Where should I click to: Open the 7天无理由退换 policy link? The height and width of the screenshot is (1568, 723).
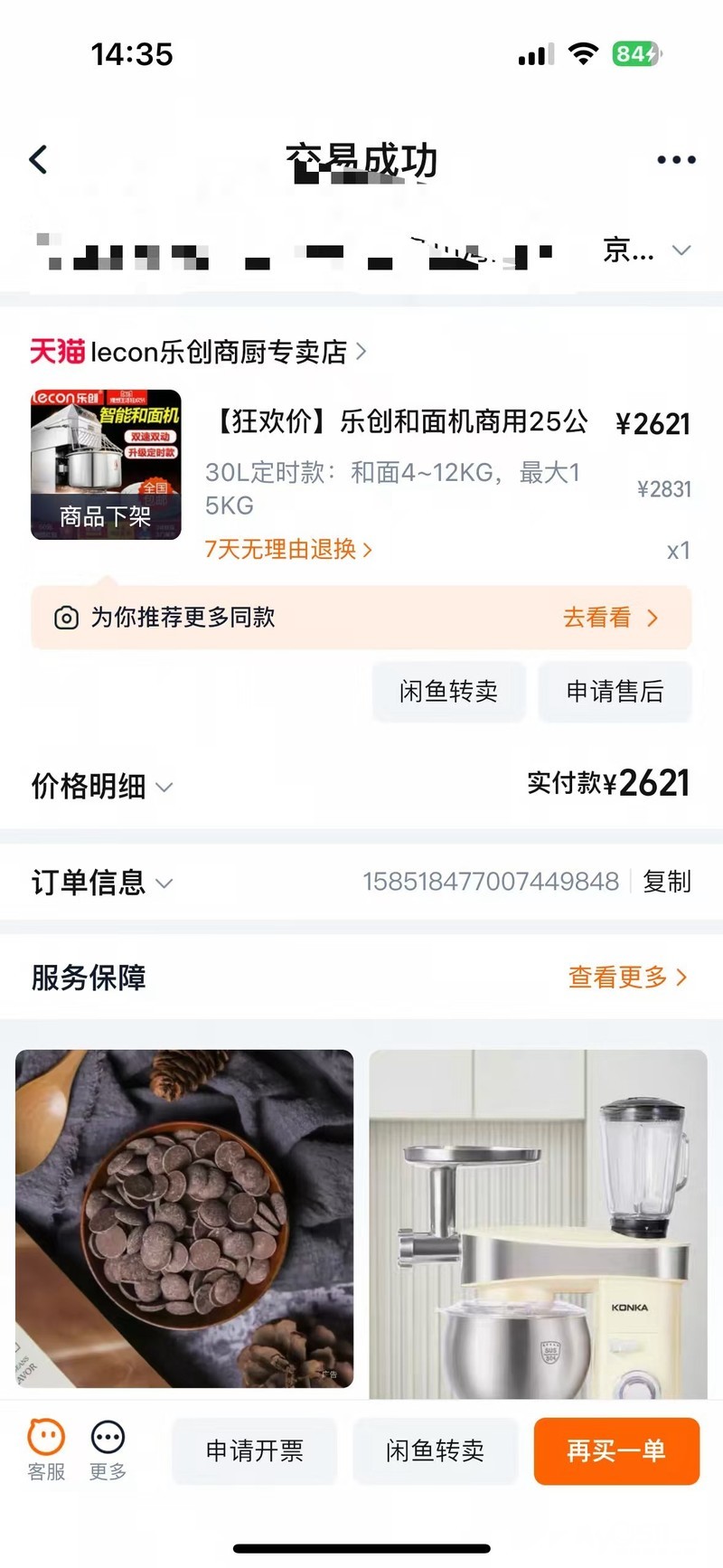pos(287,549)
